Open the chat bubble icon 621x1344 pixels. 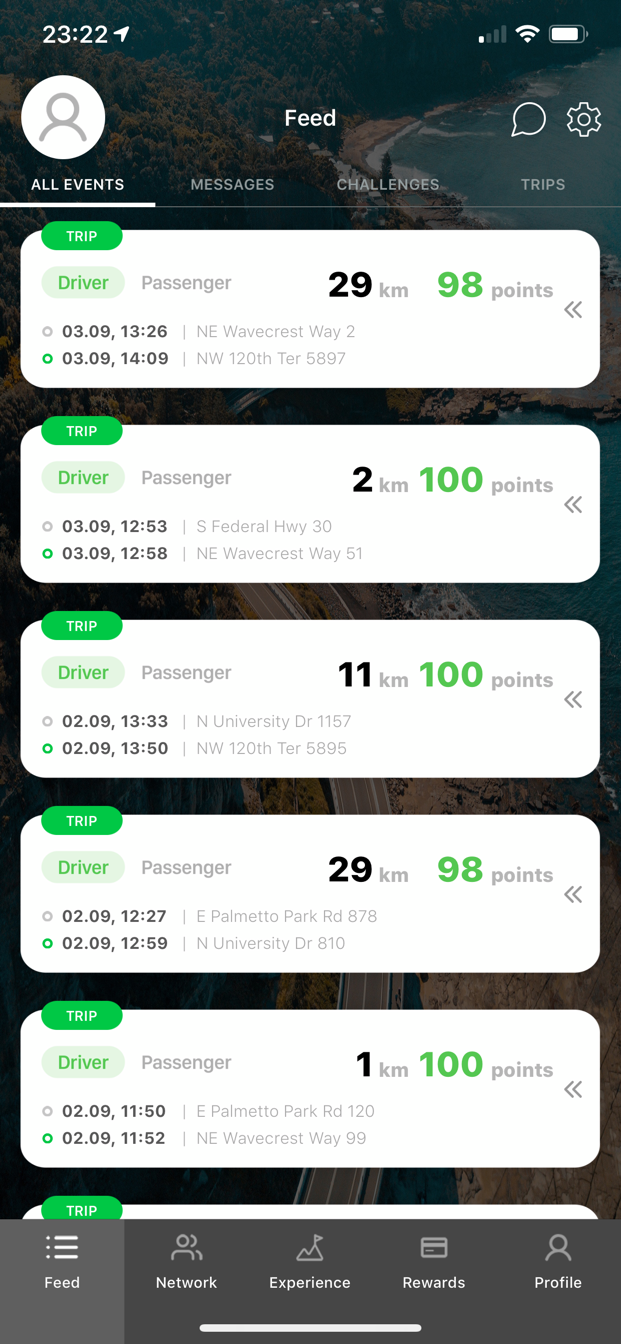[x=528, y=119]
